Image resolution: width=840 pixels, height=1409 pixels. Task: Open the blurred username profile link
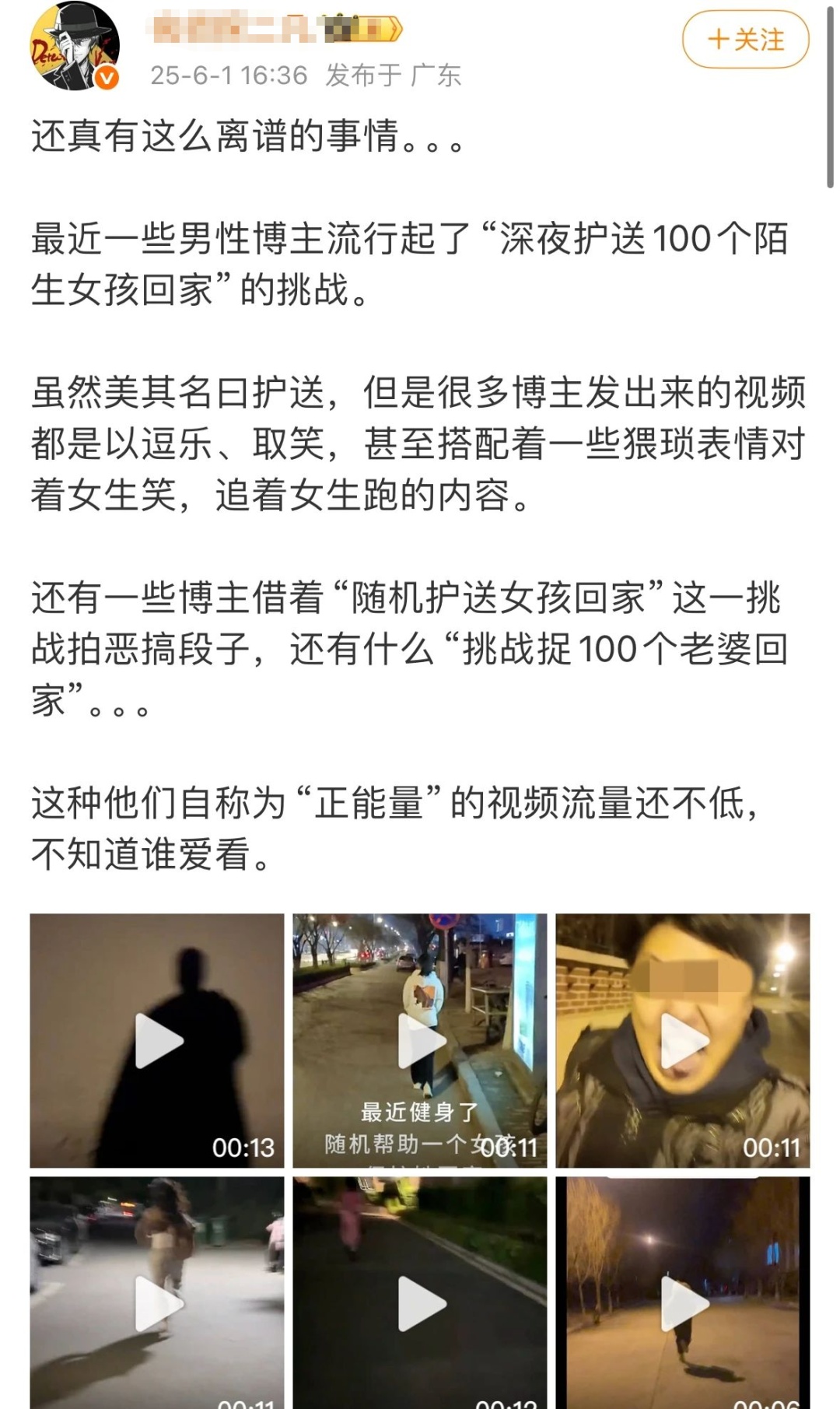pos(277,30)
